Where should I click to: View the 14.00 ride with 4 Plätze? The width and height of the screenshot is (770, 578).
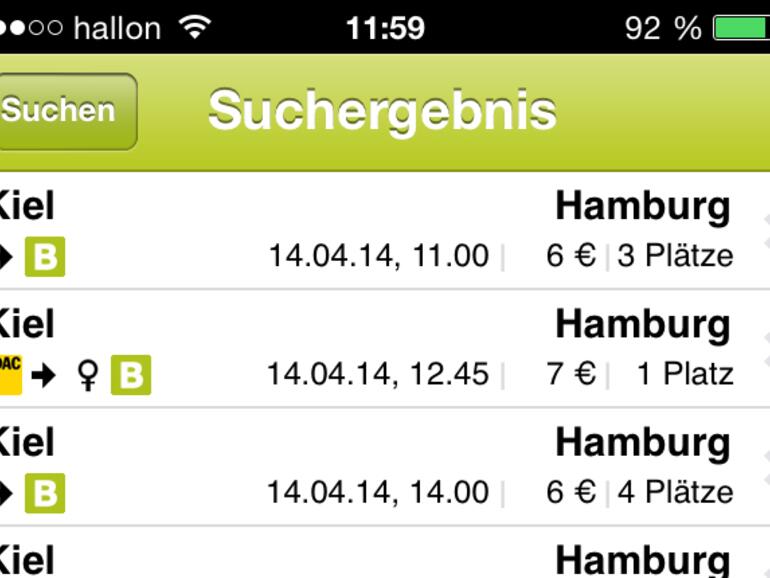(x=380, y=468)
